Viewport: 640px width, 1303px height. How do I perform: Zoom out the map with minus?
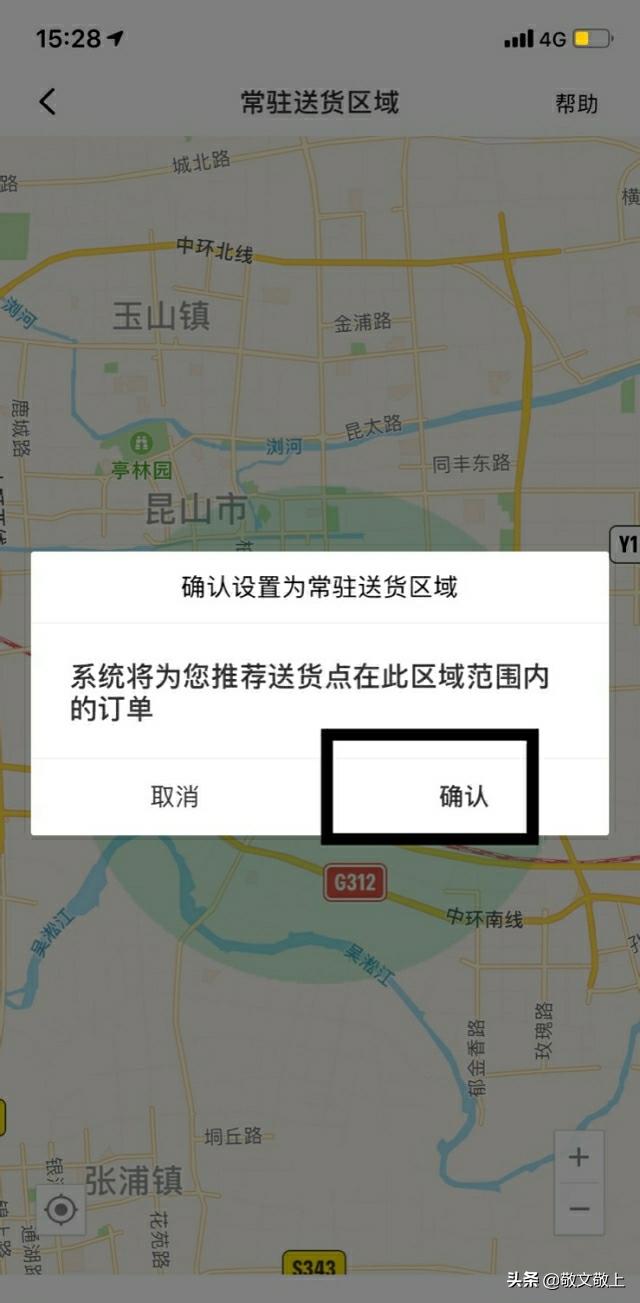click(579, 1208)
